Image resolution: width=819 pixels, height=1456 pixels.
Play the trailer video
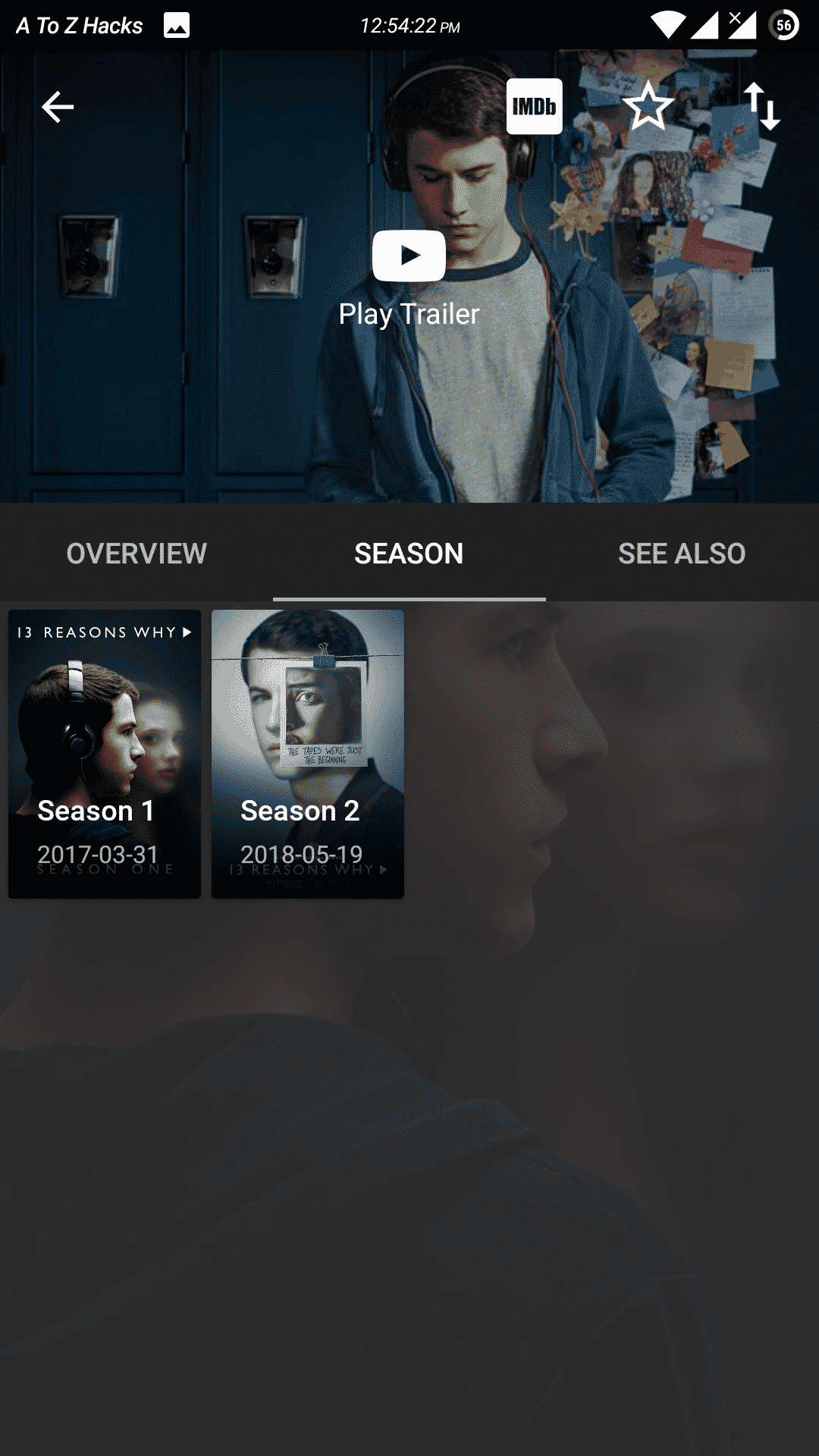click(409, 256)
